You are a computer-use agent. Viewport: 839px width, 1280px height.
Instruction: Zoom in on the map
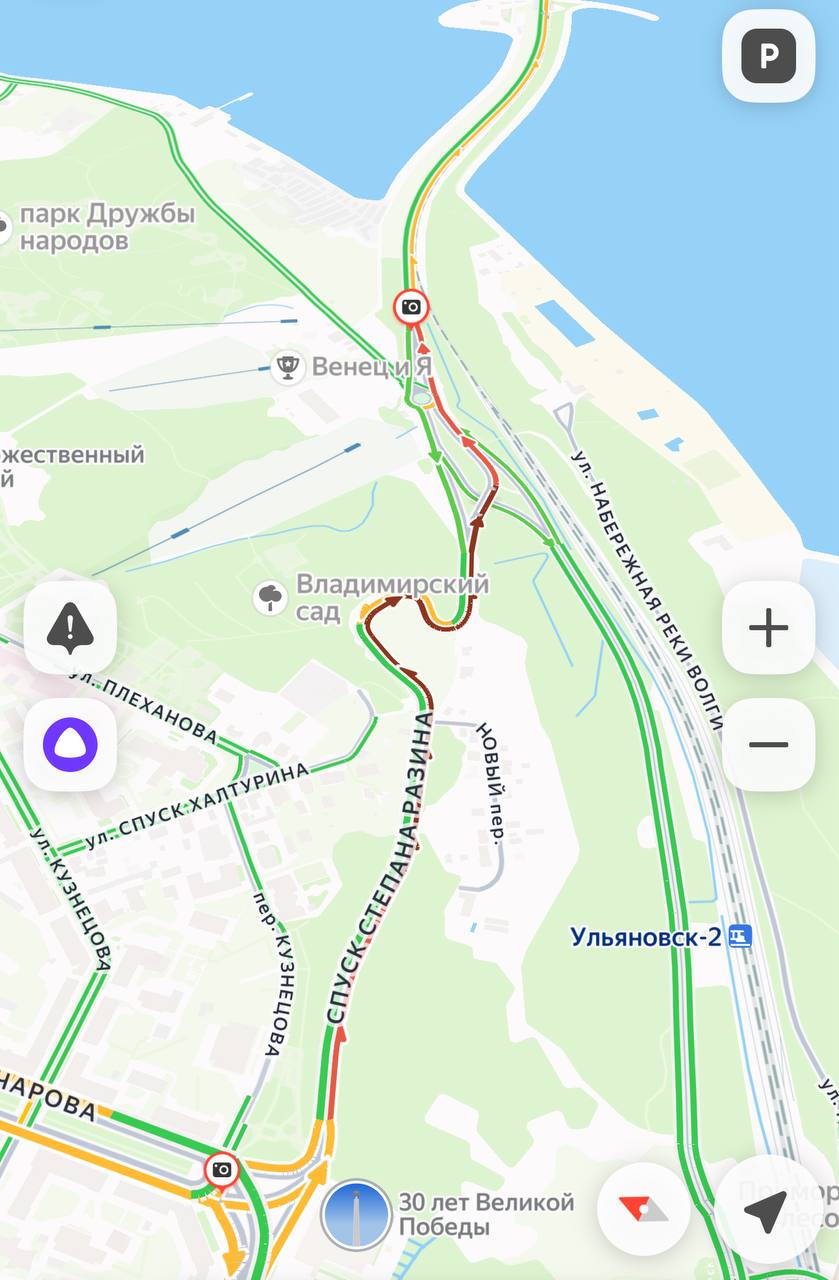point(768,628)
